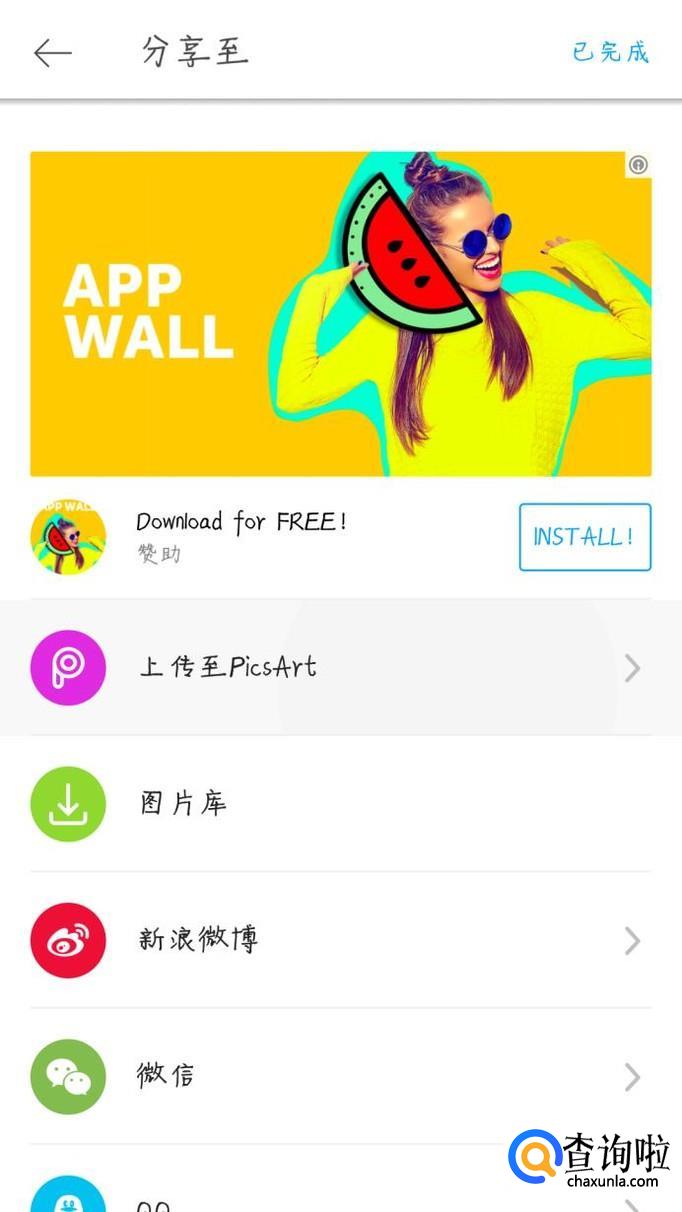Open ad info icon on banner
Screen dimensions: 682x1212
coord(638,165)
